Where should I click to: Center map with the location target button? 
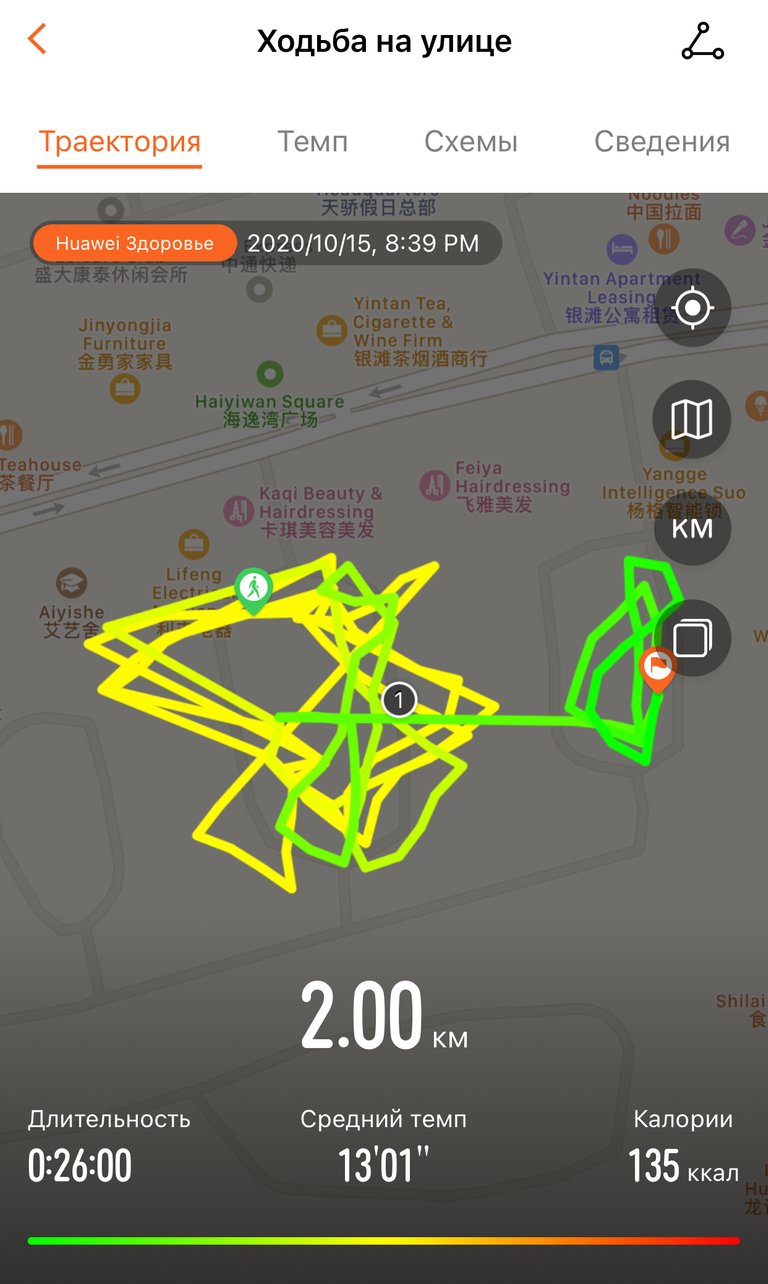[692, 308]
